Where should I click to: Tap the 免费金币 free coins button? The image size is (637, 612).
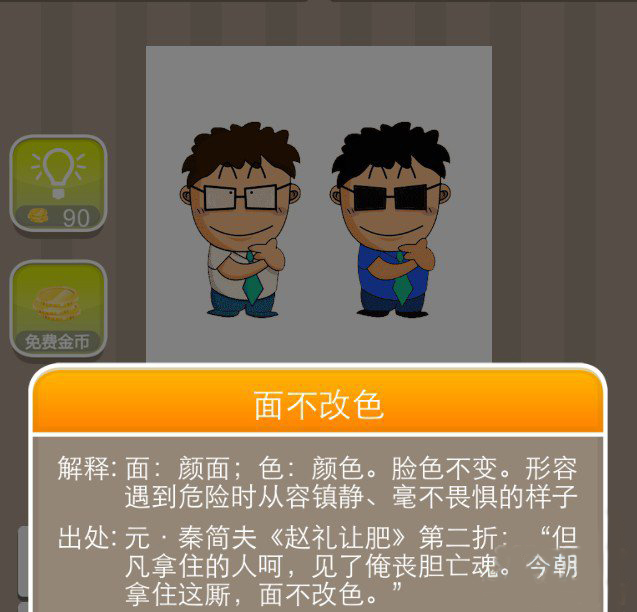58,309
